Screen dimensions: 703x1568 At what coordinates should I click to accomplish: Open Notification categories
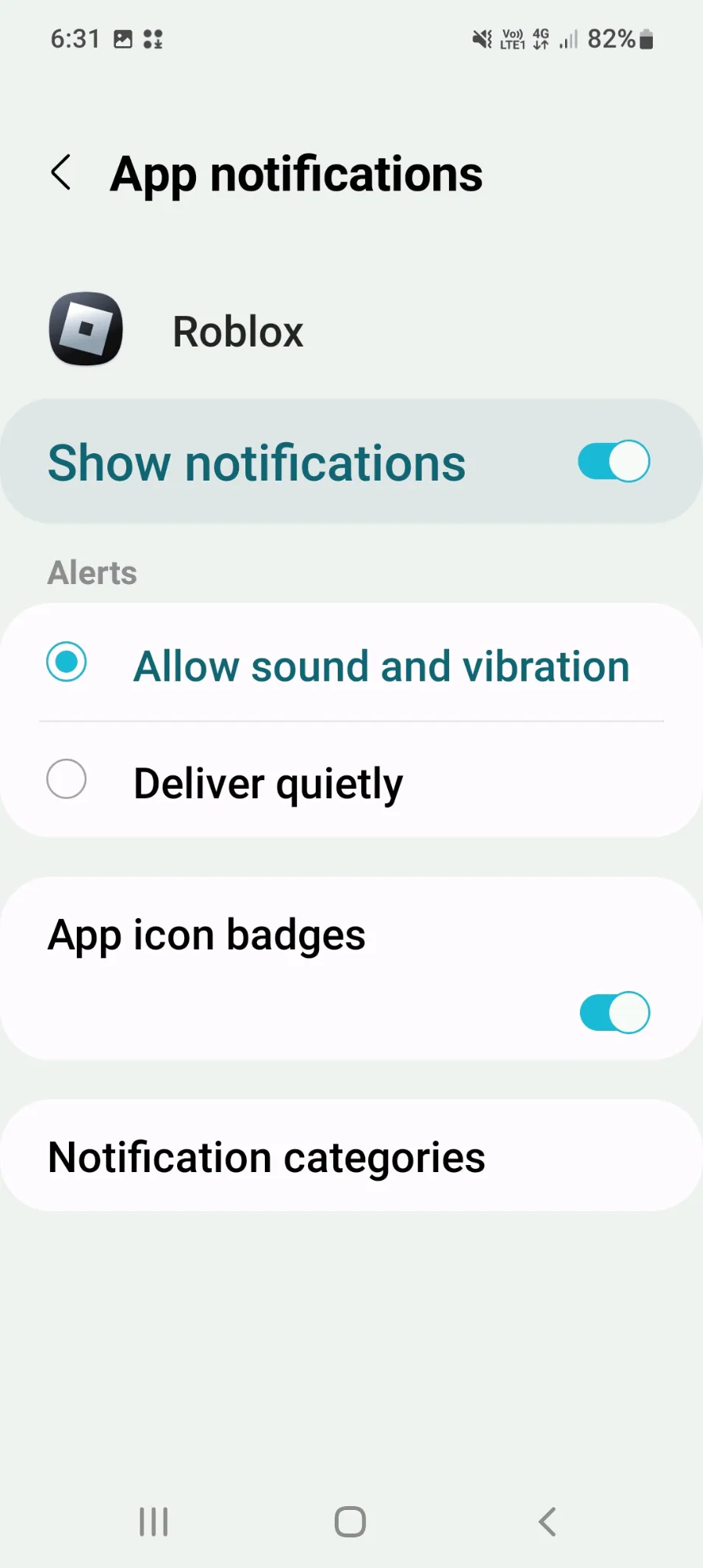351,1156
